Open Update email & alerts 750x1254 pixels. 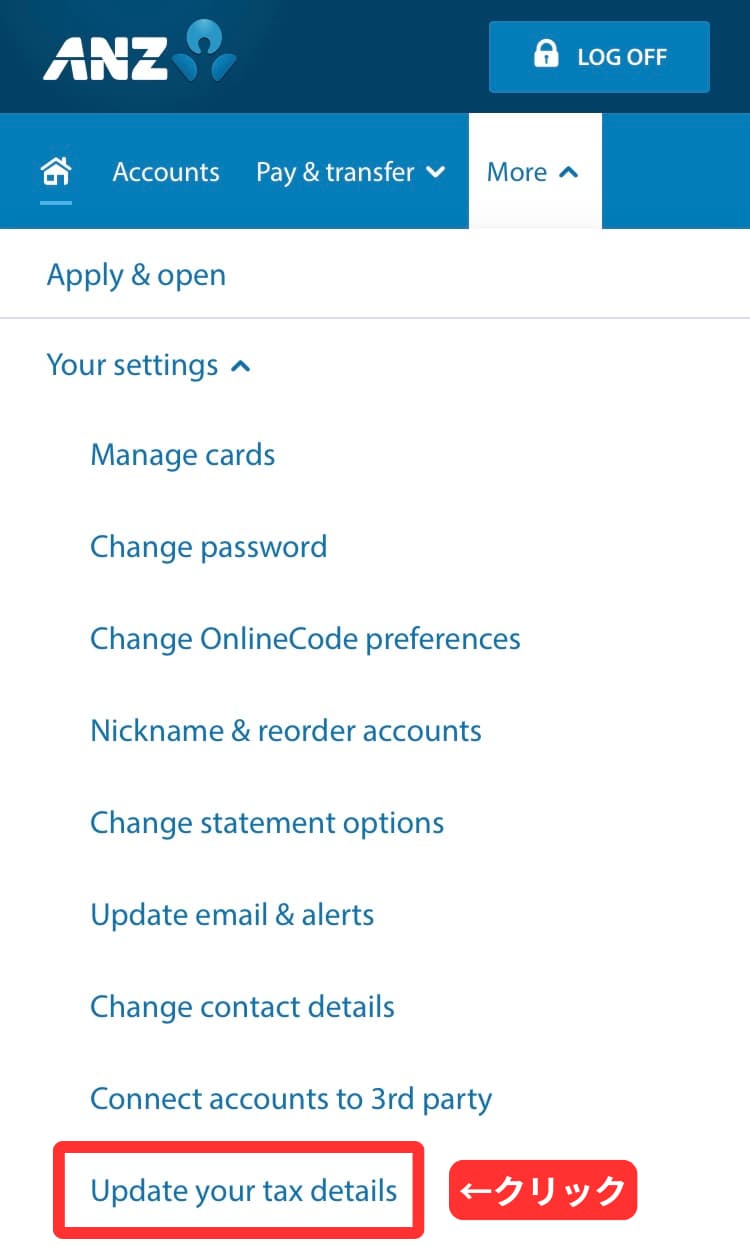(x=232, y=915)
